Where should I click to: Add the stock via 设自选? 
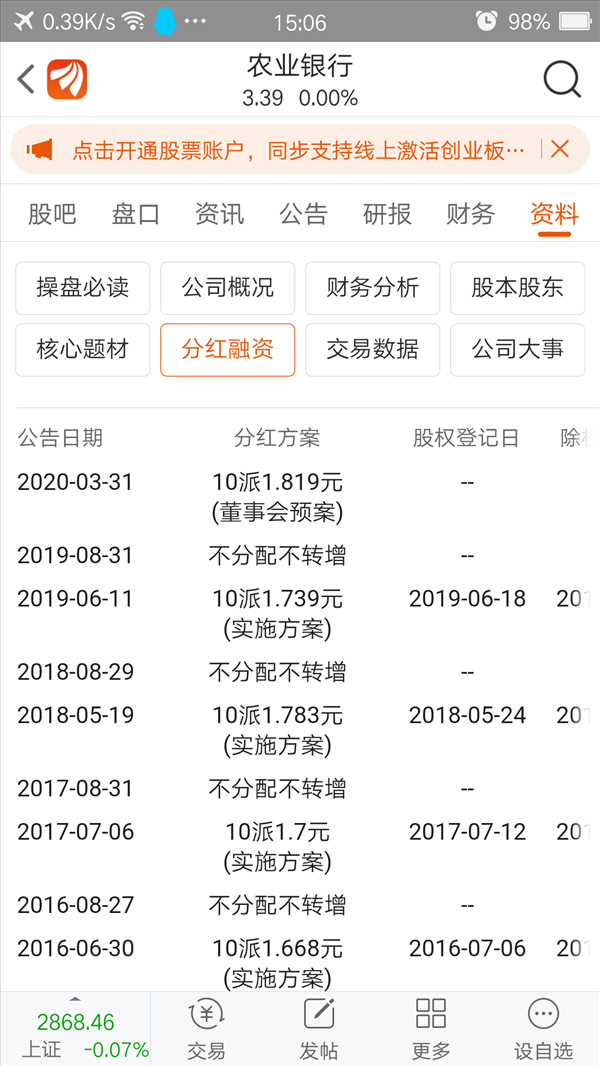pos(543,1029)
